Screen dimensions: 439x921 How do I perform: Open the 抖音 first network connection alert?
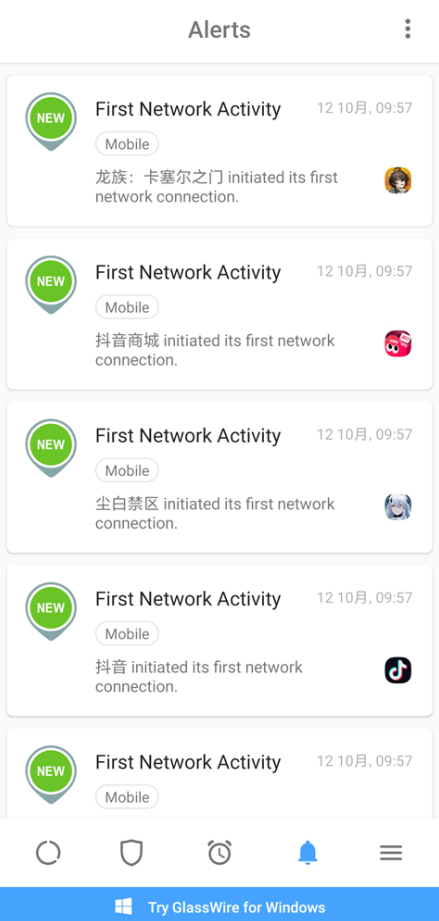pyautogui.click(x=219, y=640)
